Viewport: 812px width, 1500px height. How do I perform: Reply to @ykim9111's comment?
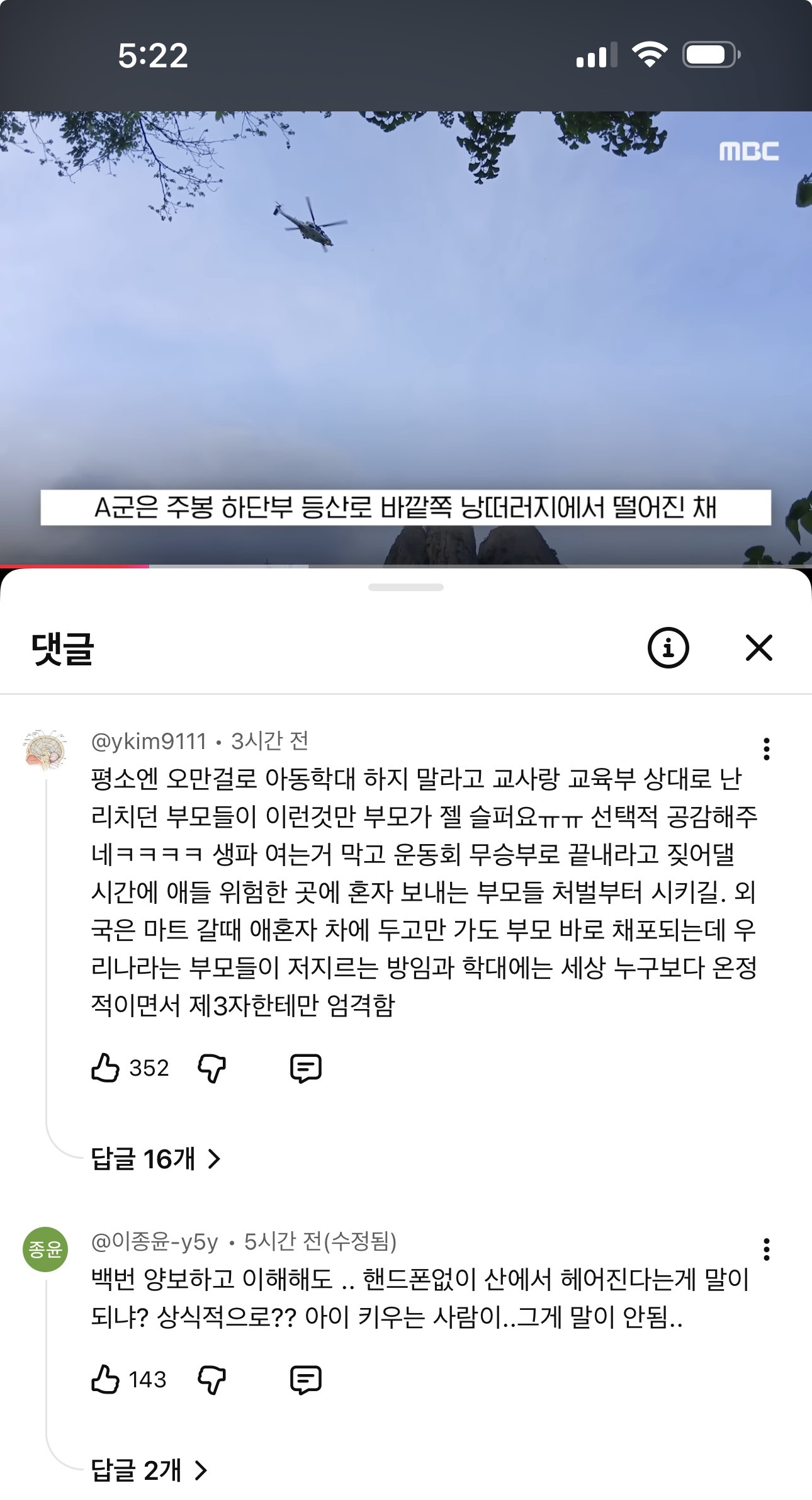[305, 1068]
